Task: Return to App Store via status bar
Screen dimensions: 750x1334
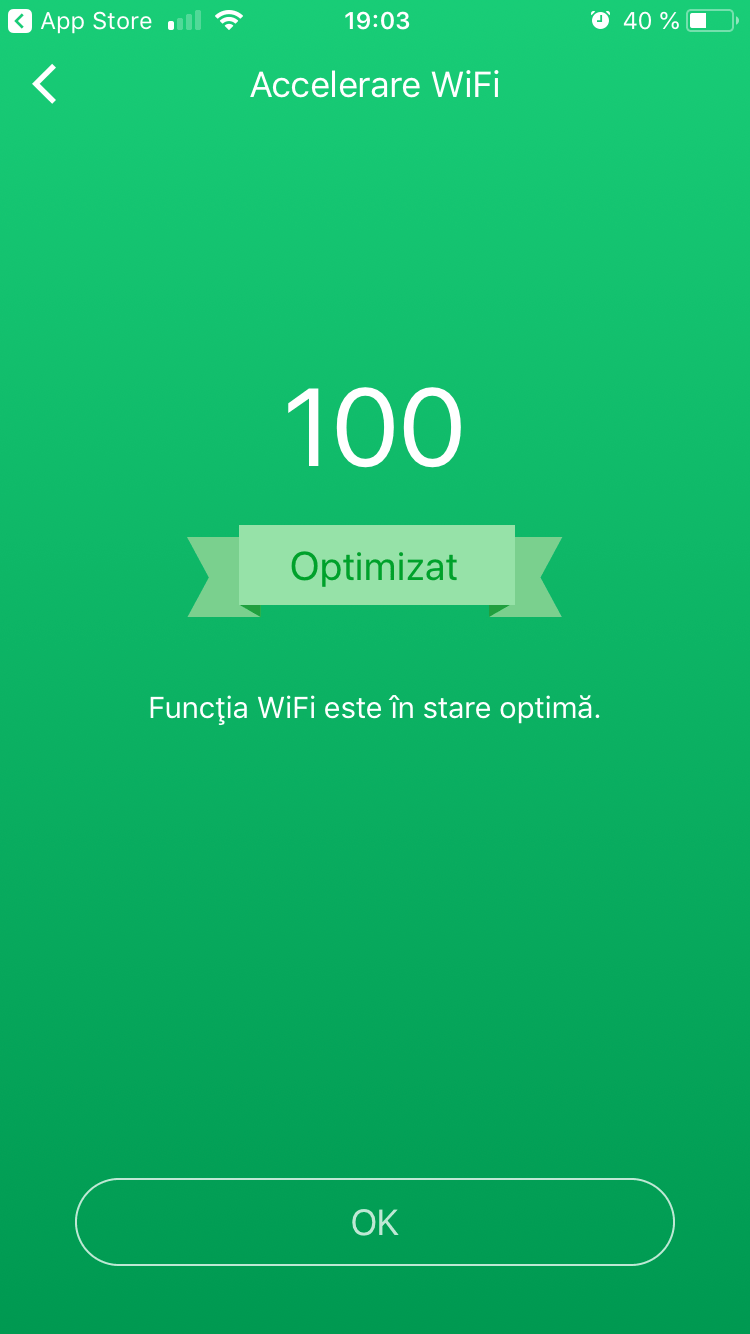Action: [80, 21]
